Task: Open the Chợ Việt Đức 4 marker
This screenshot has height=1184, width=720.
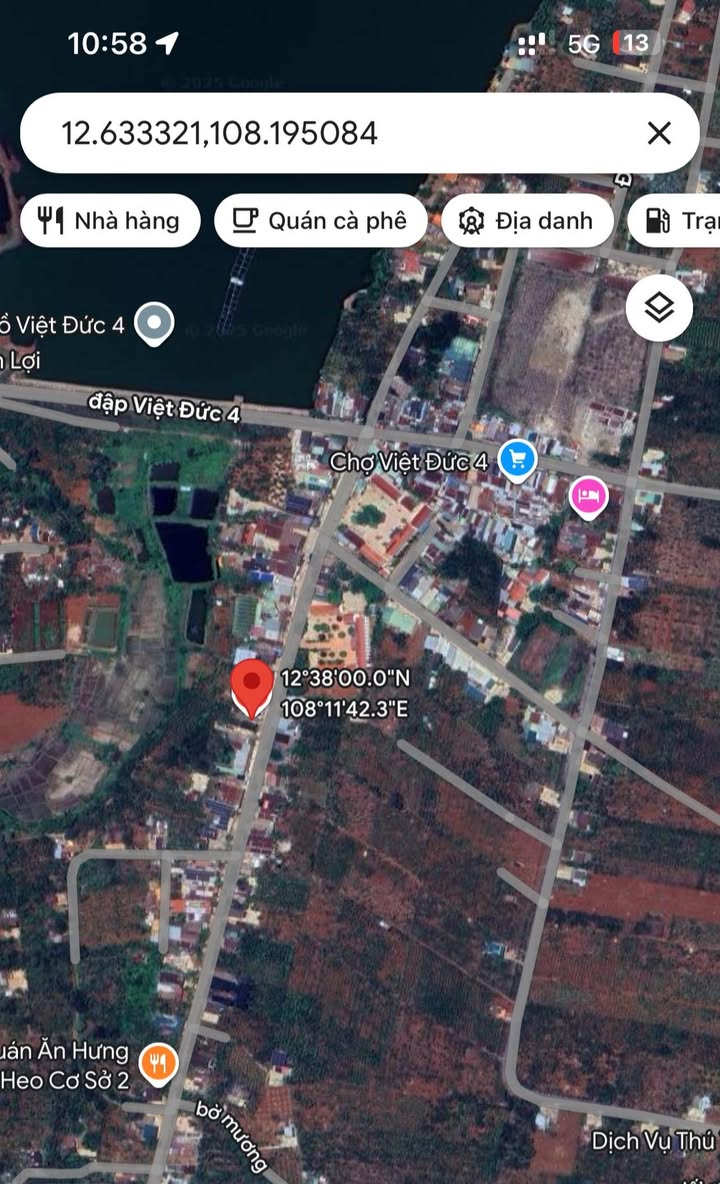Action: point(518,460)
